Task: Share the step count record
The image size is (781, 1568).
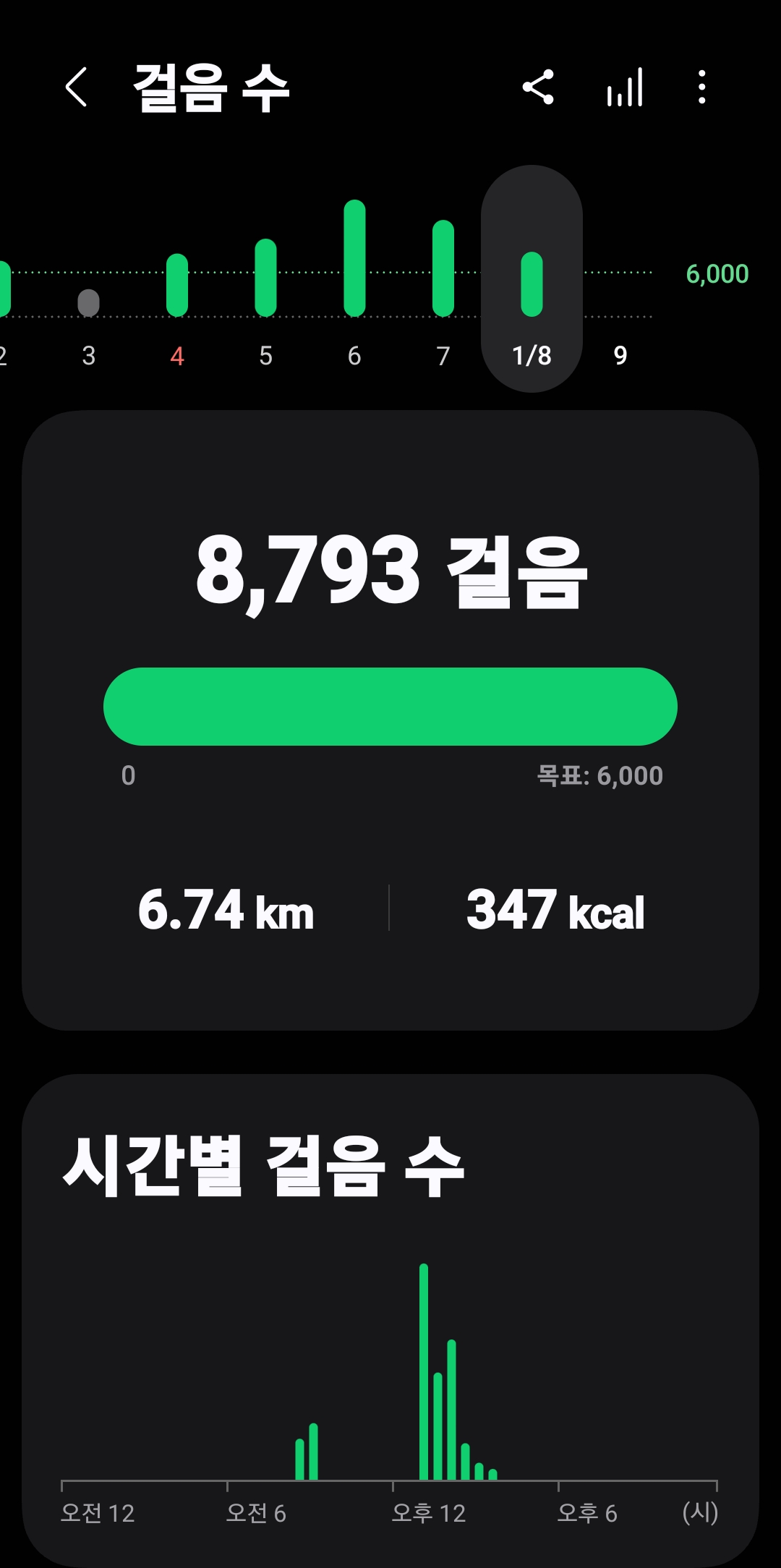Action: coord(538,88)
